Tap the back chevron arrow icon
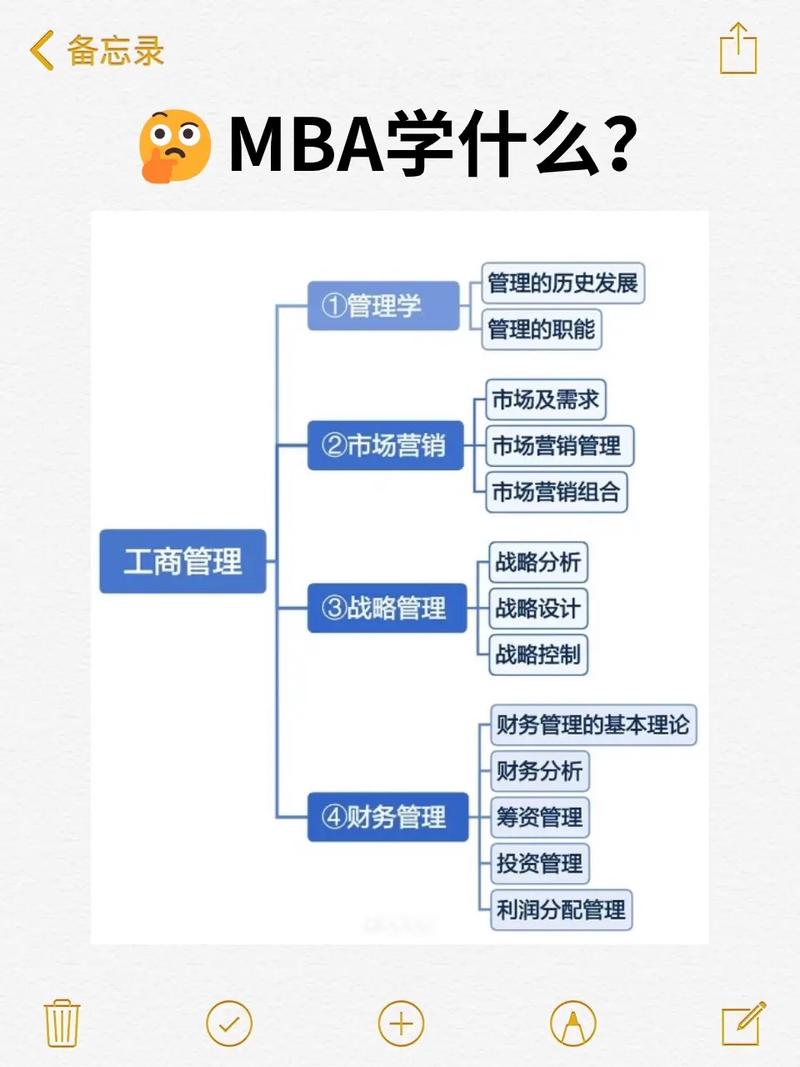The height and width of the screenshot is (1067, 800). [40, 51]
